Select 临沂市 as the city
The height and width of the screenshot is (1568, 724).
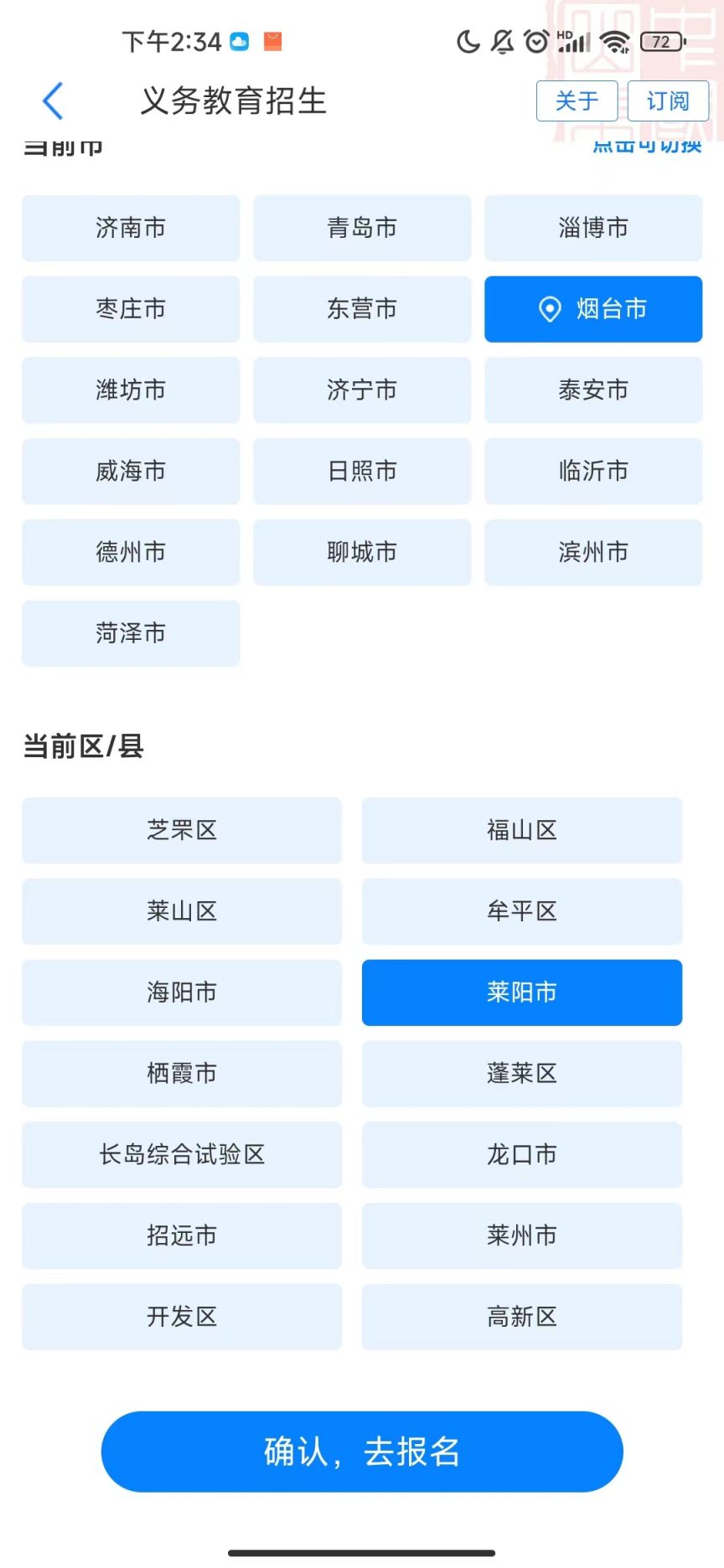coord(593,471)
